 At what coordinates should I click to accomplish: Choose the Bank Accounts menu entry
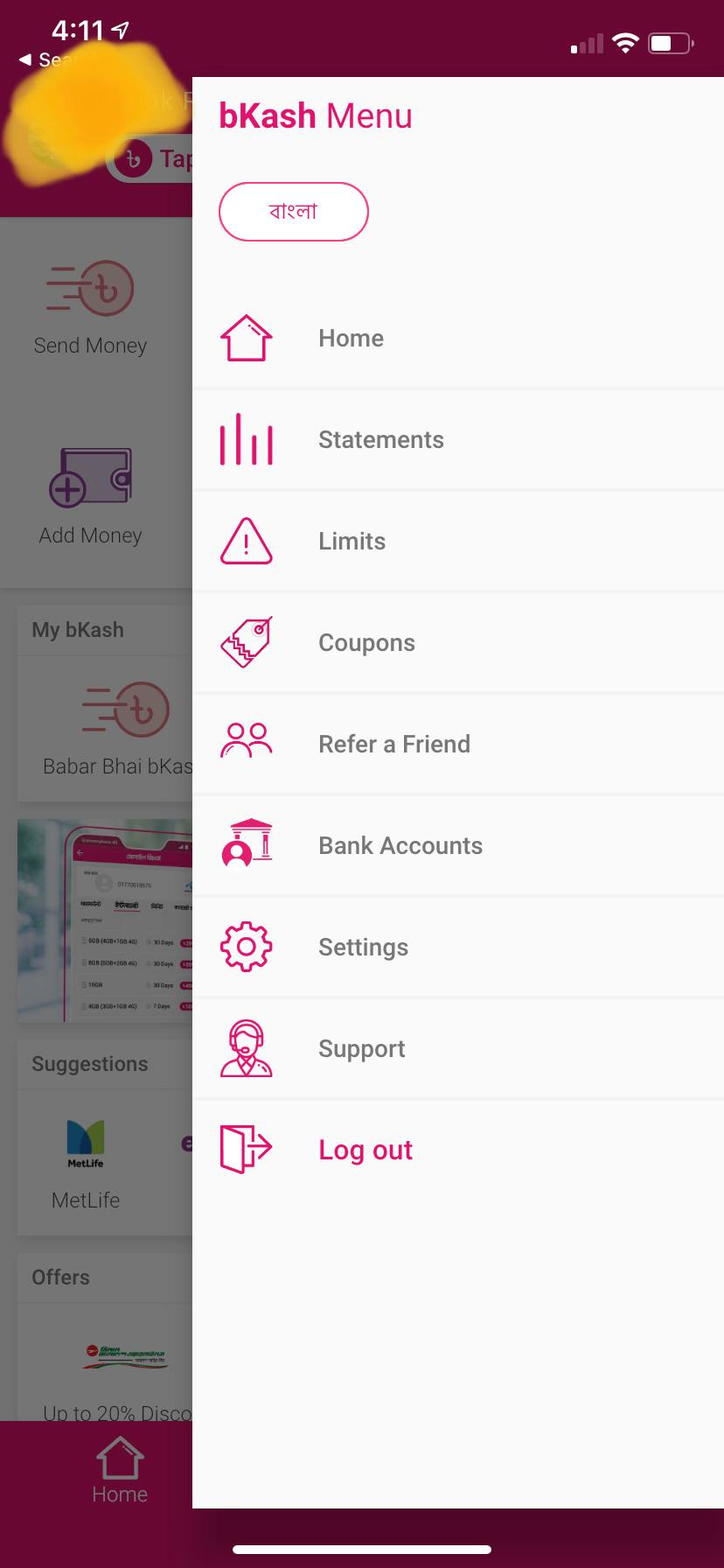[x=400, y=845]
